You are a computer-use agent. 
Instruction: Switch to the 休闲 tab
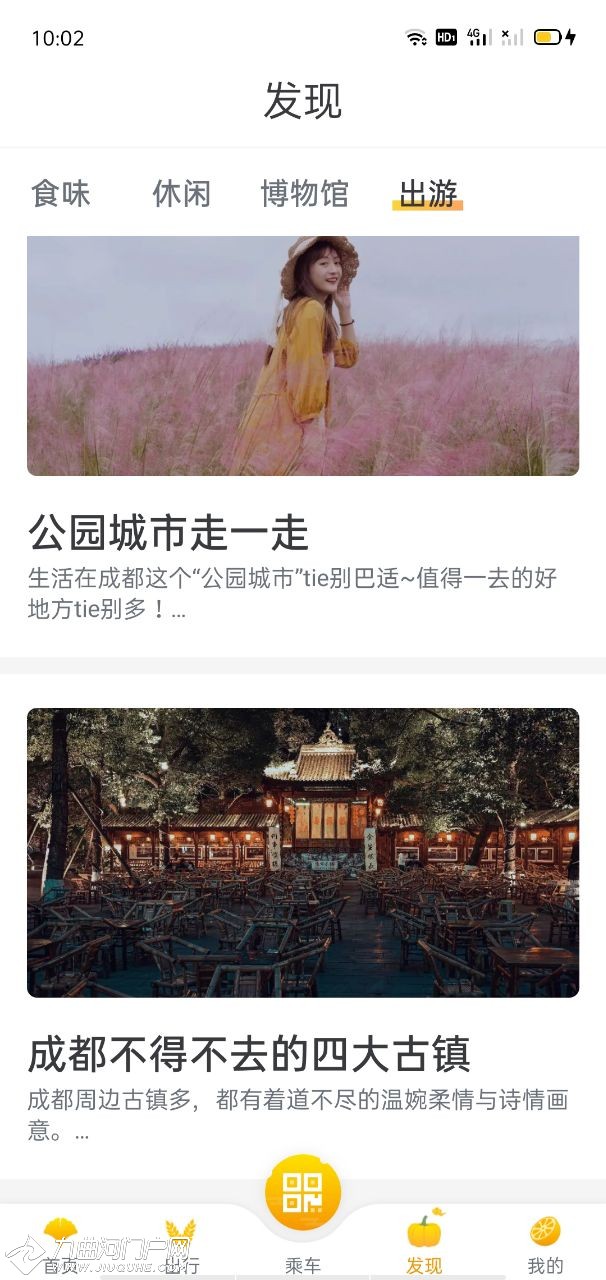click(182, 193)
